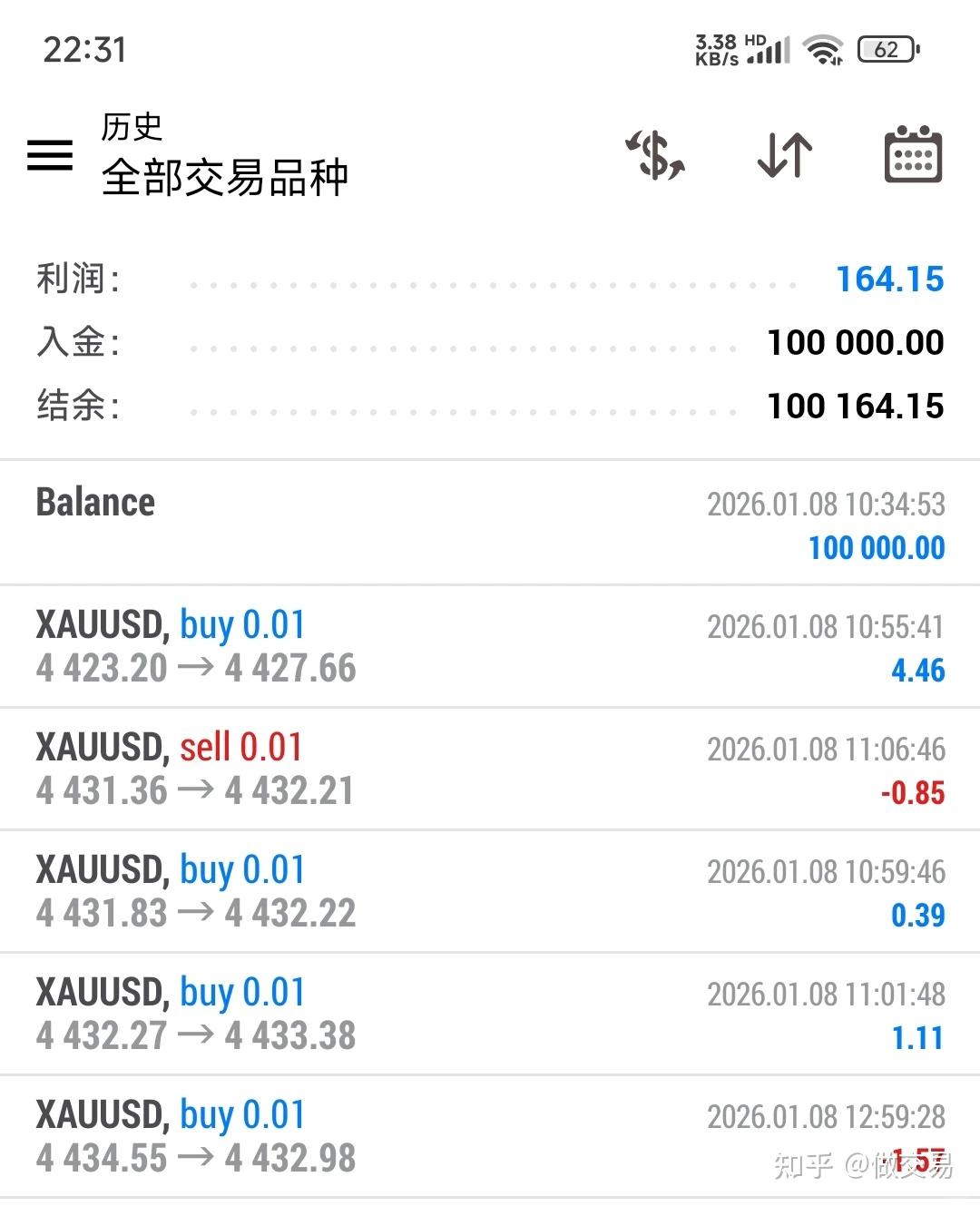980x1206 pixels.
Task: Select XAUUSD buy trade with profit 1.11
Action: (x=490, y=1012)
